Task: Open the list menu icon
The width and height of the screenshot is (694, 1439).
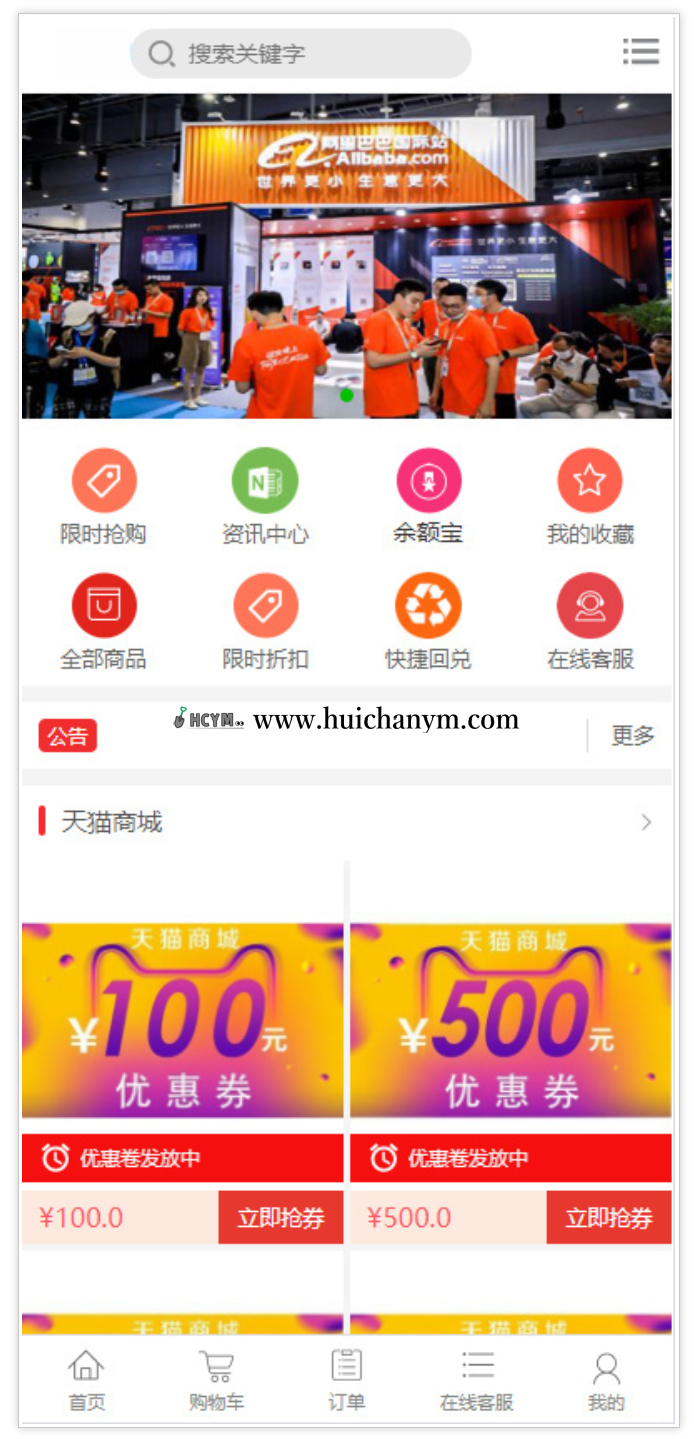Action: pyautogui.click(x=640, y=52)
